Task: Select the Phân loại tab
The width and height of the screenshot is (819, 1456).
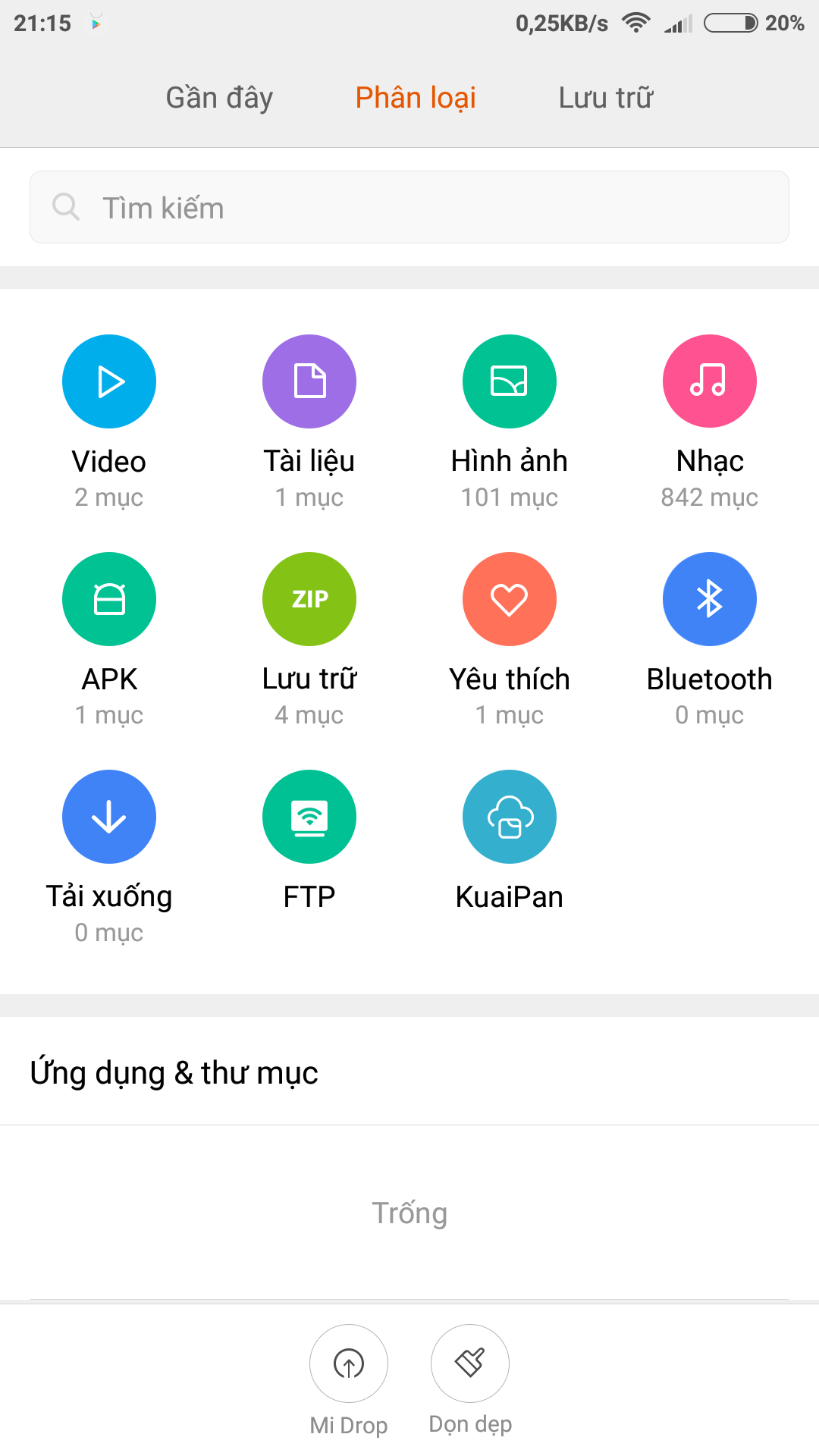Action: [x=416, y=99]
